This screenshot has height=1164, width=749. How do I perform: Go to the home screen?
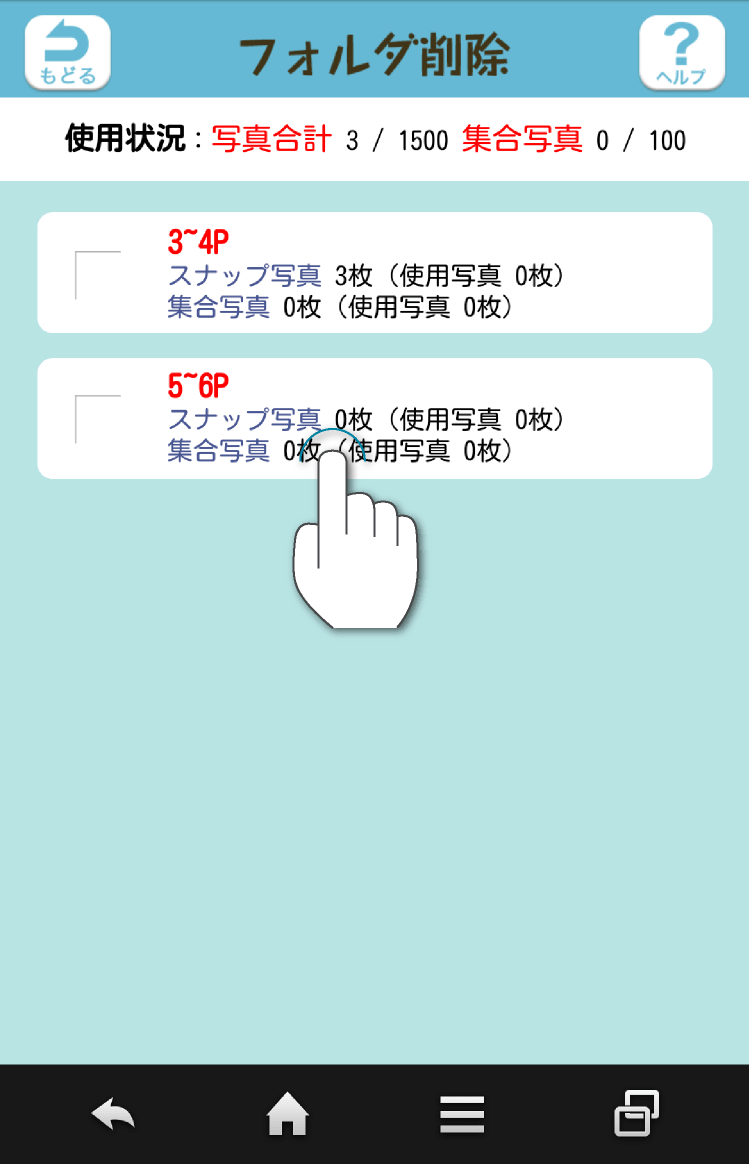(x=287, y=1114)
